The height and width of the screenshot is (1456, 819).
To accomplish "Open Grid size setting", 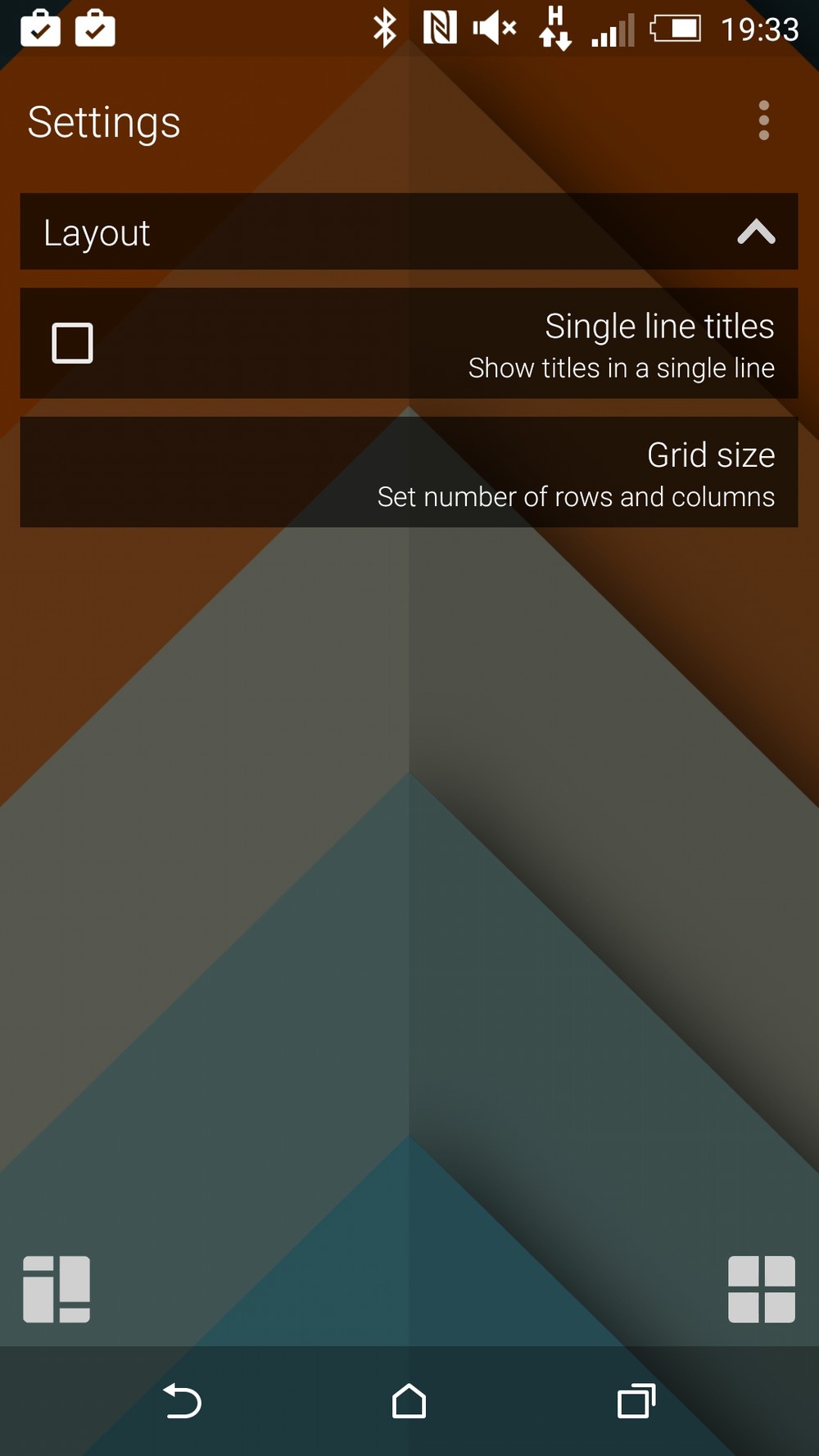I will point(409,472).
